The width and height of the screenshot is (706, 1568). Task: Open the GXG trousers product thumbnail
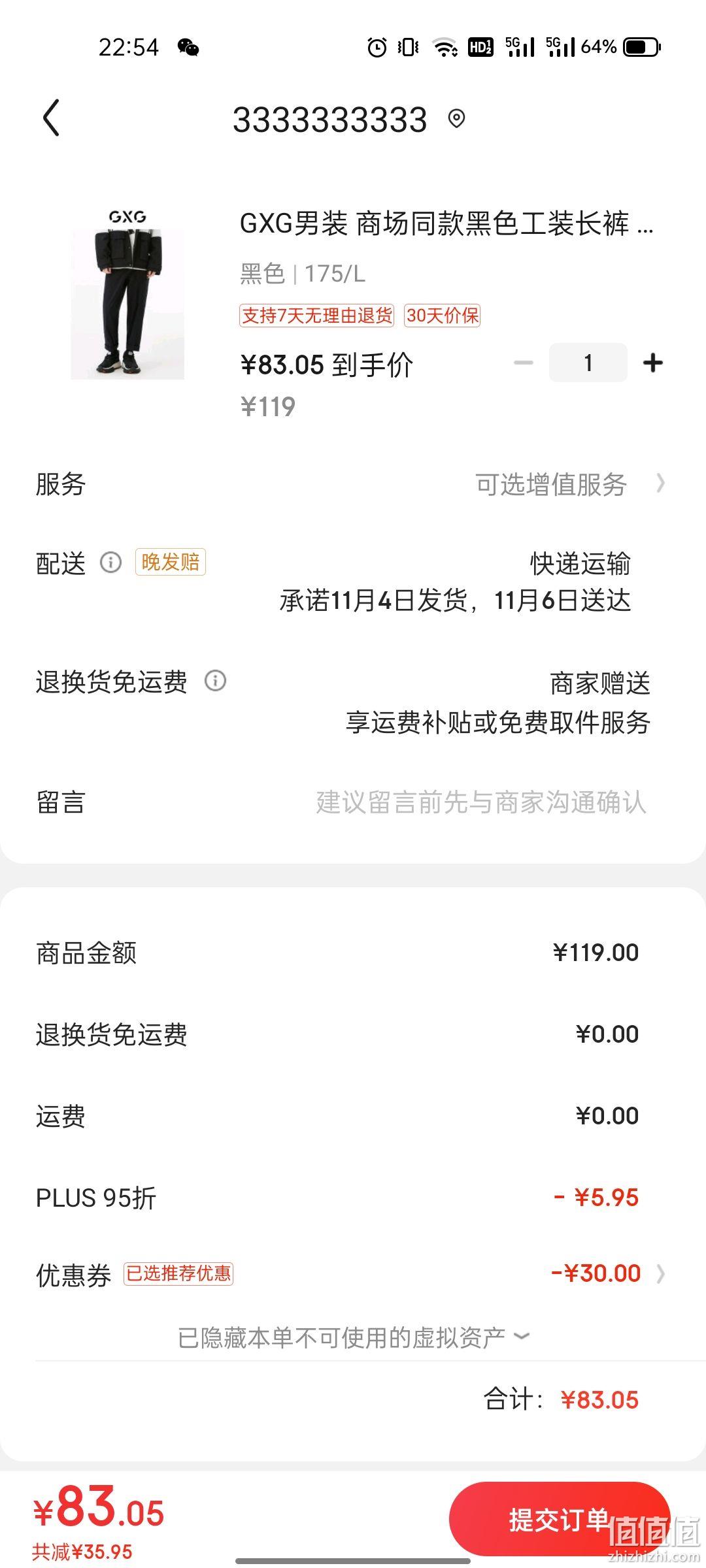point(127,293)
